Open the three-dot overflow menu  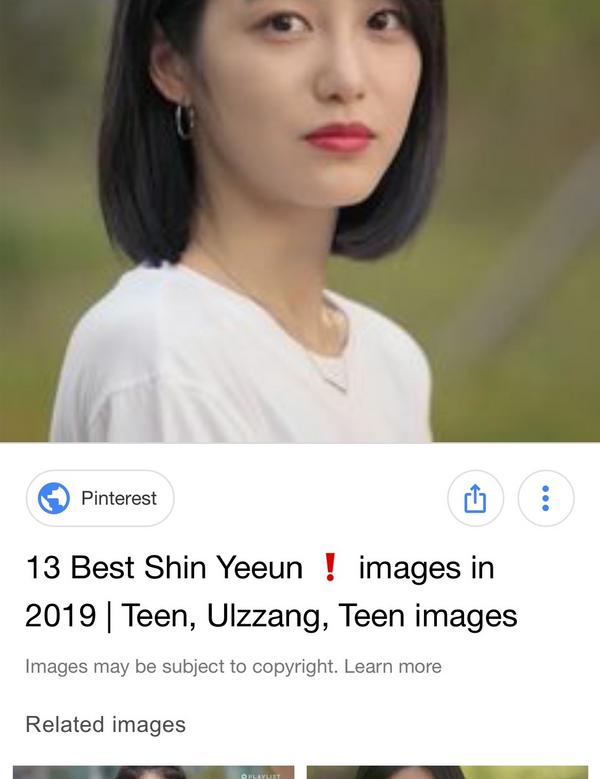coord(545,498)
